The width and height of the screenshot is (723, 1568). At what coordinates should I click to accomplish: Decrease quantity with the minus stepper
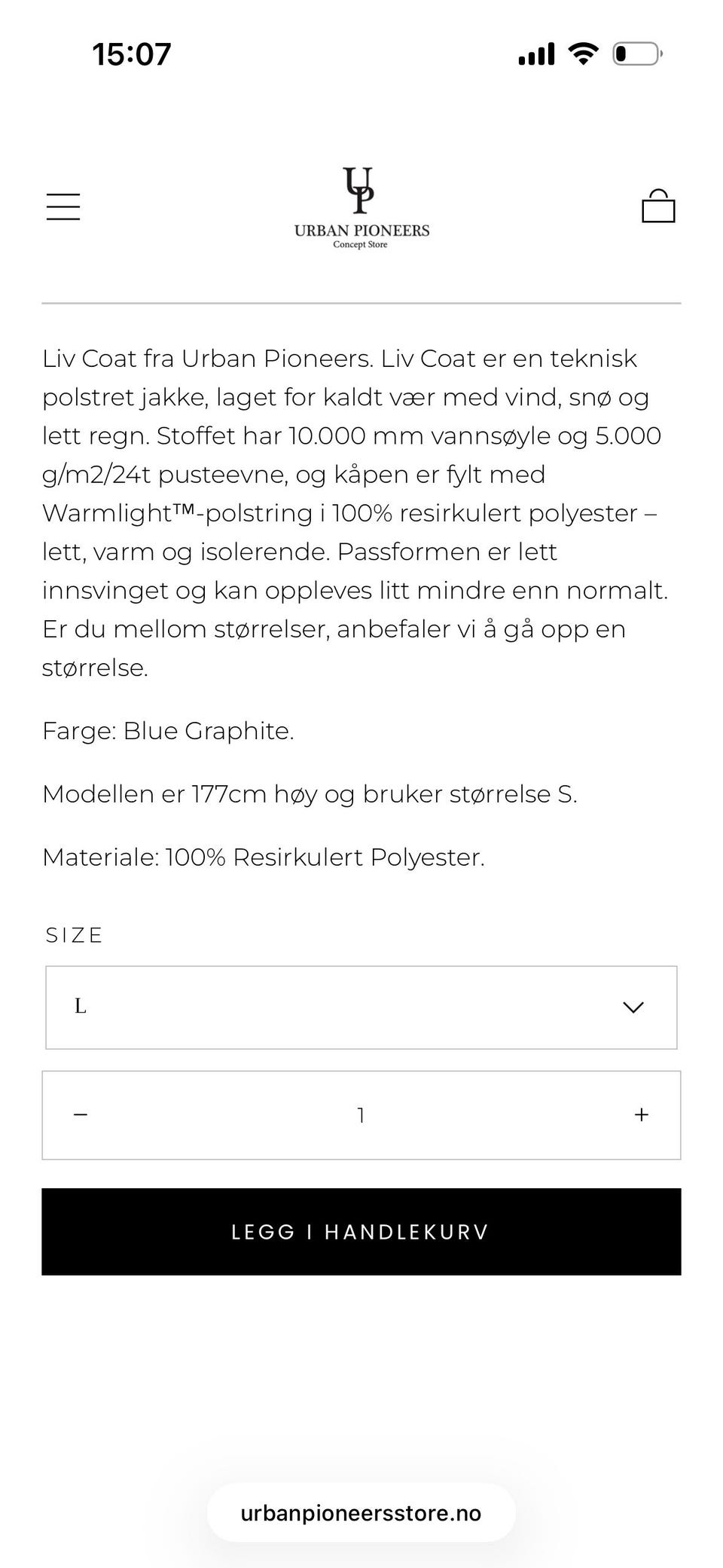click(x=81, y=1115)
